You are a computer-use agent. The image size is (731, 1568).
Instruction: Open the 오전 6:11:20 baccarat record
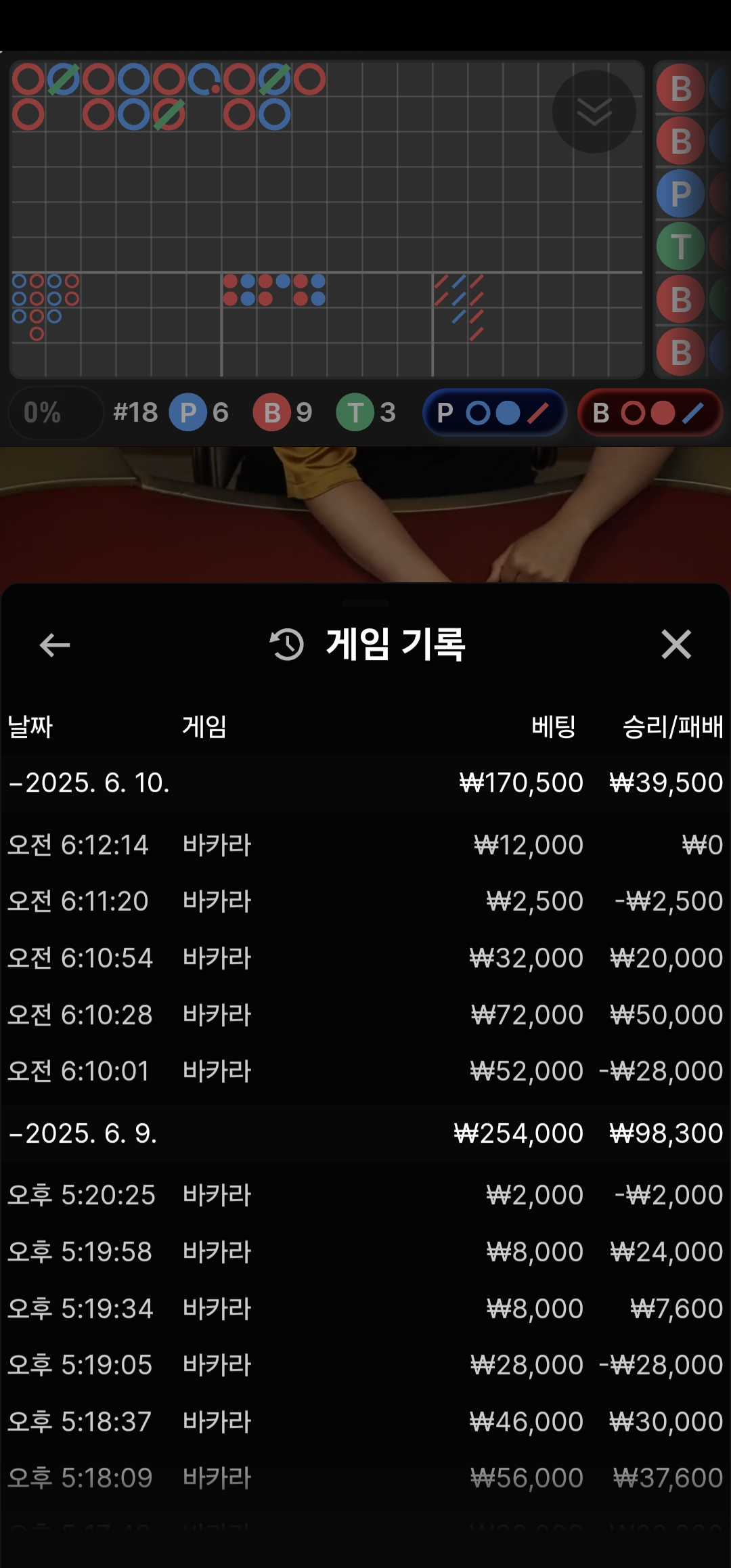coord(365,901)
